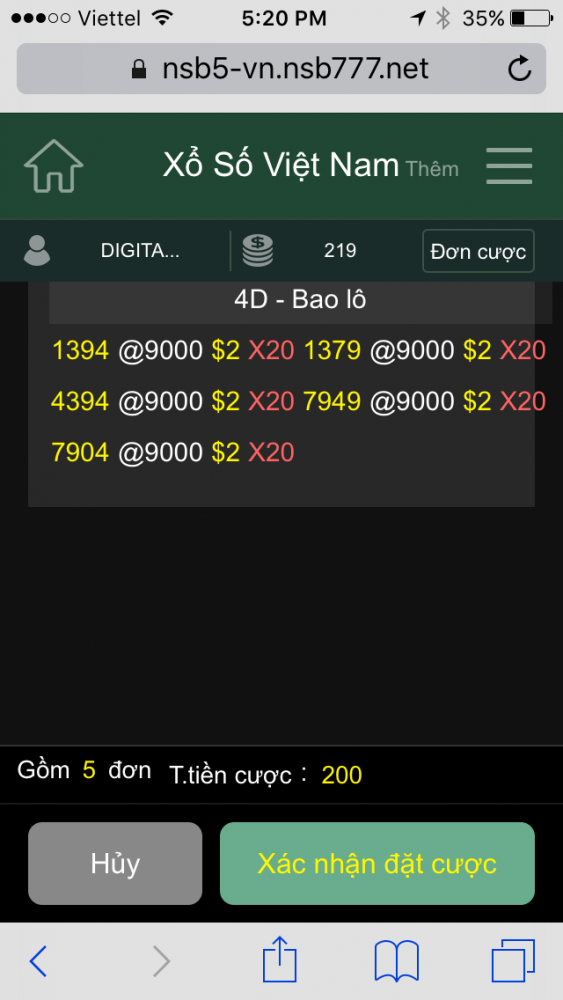Go to the home page icon
Viewport: 563px width, 1000px height.
click(54, 166)
